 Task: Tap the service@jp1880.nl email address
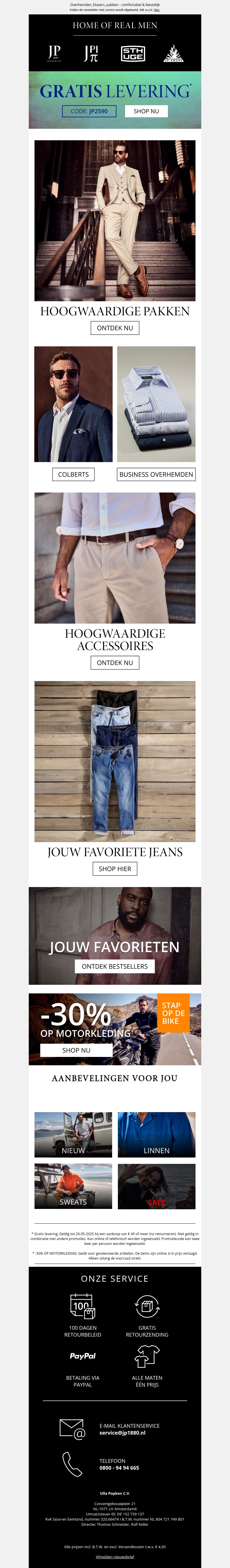click(x=122, y=1433)
